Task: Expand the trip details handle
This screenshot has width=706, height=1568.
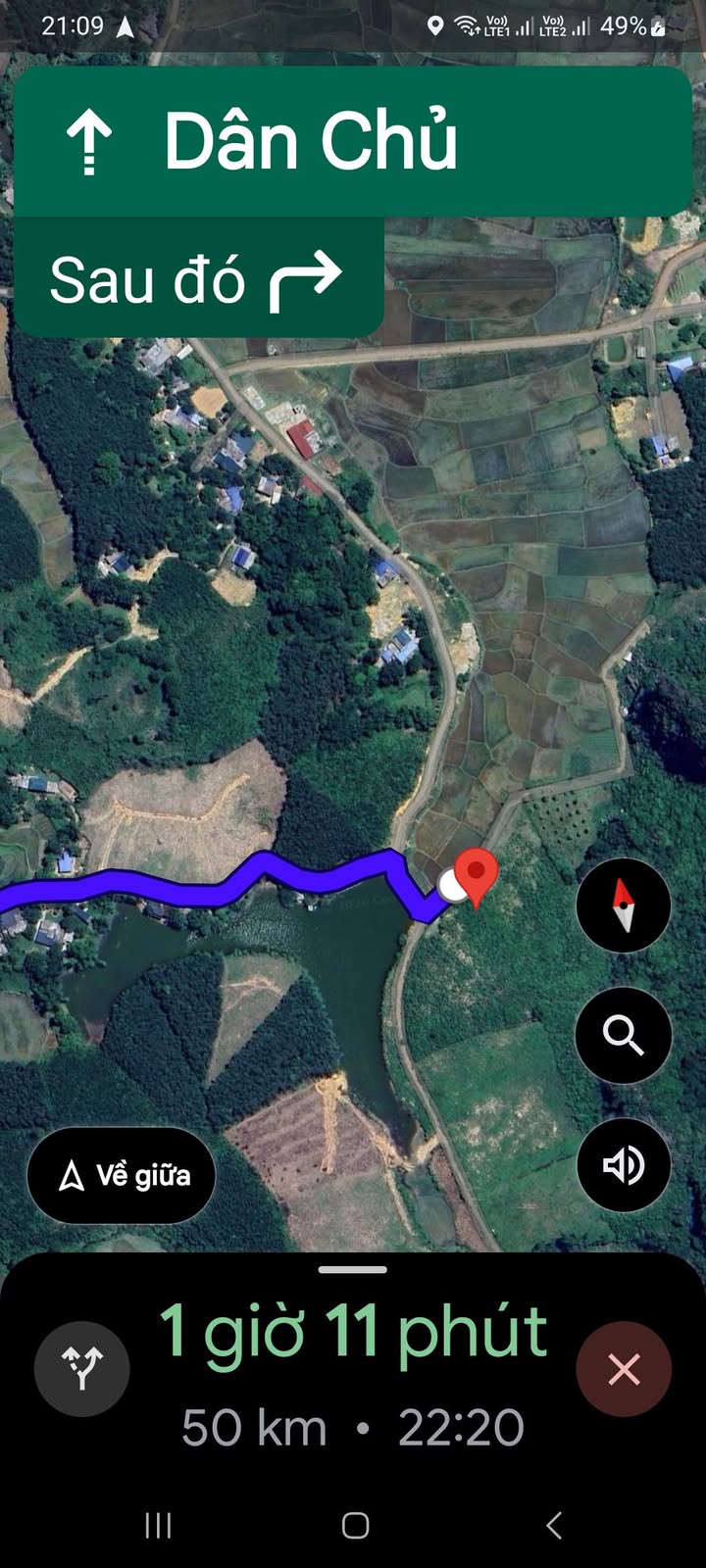Action: (x=353, y=1269)
